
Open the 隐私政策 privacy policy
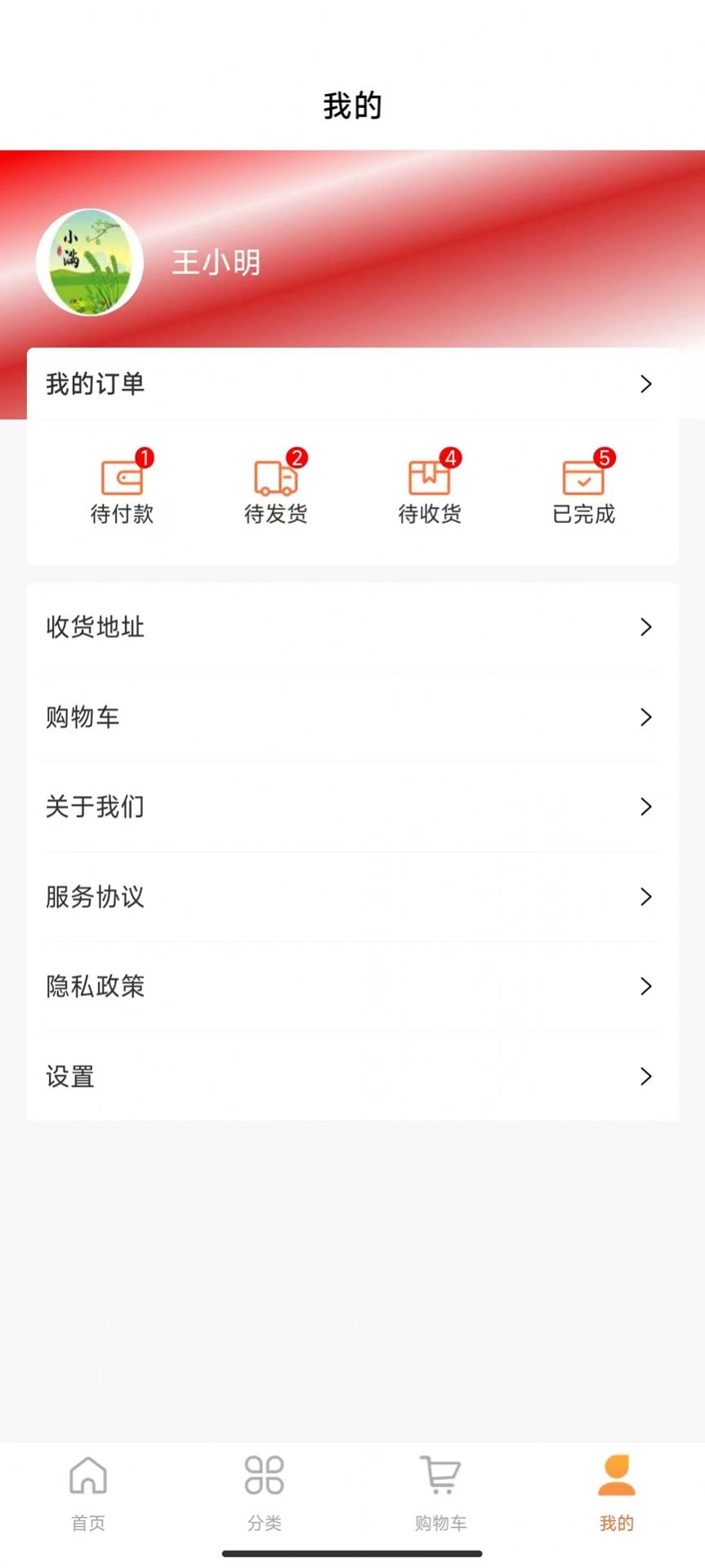click(x=351, y=987)
